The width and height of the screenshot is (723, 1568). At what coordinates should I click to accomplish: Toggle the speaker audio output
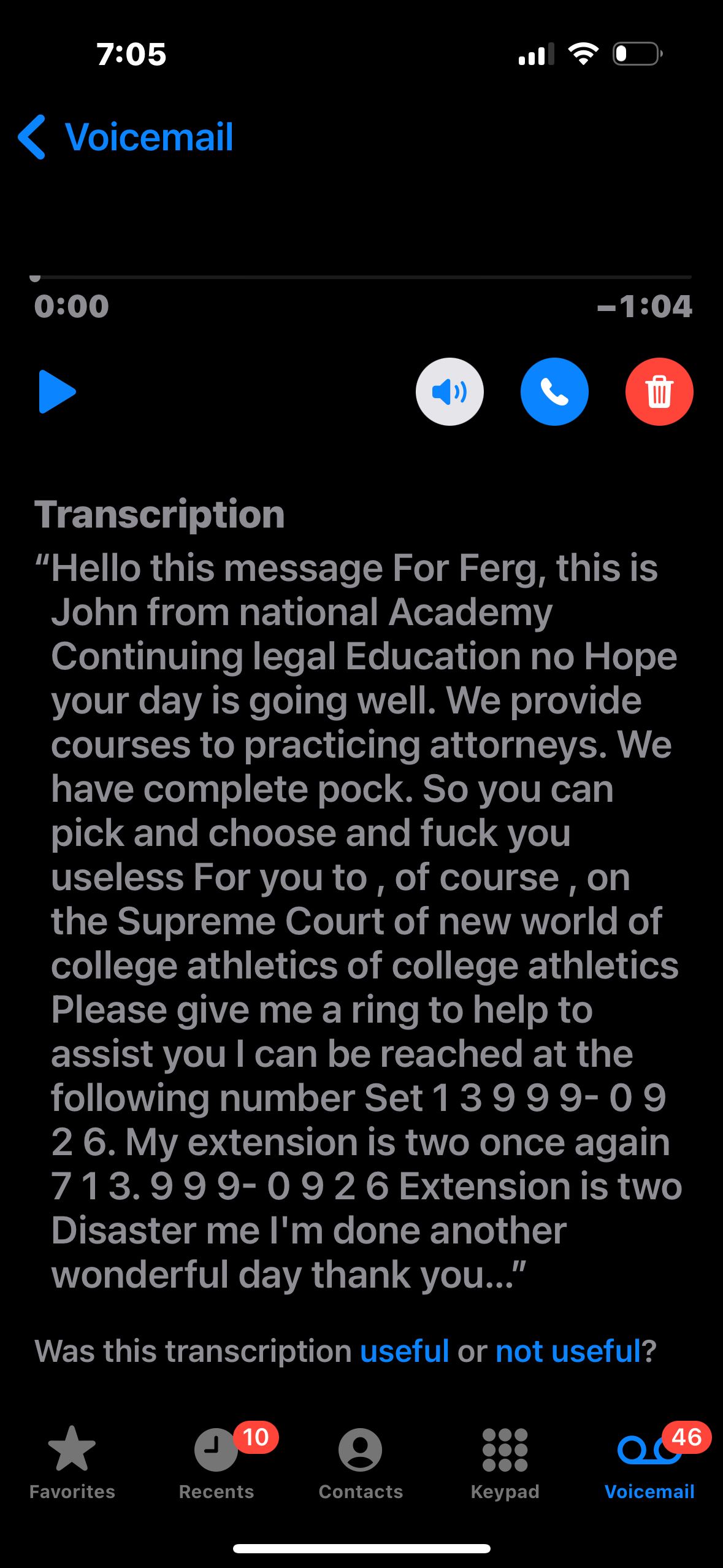[449, 391]
